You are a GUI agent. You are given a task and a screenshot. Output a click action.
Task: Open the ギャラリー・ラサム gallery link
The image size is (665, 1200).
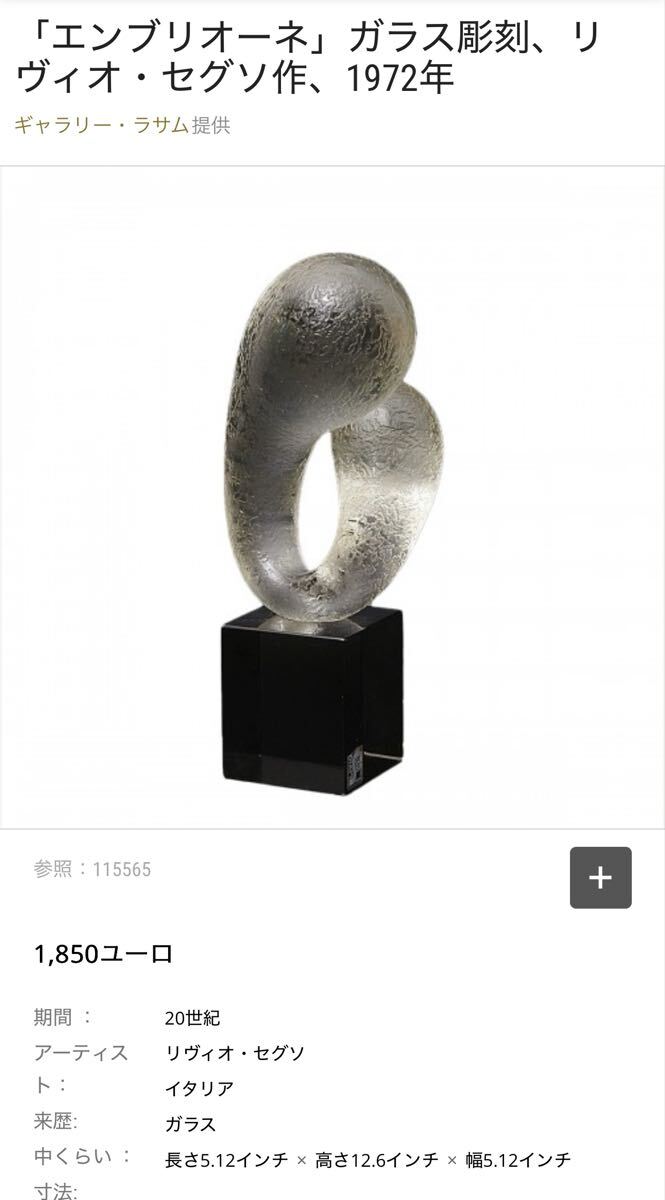(101, 126)
